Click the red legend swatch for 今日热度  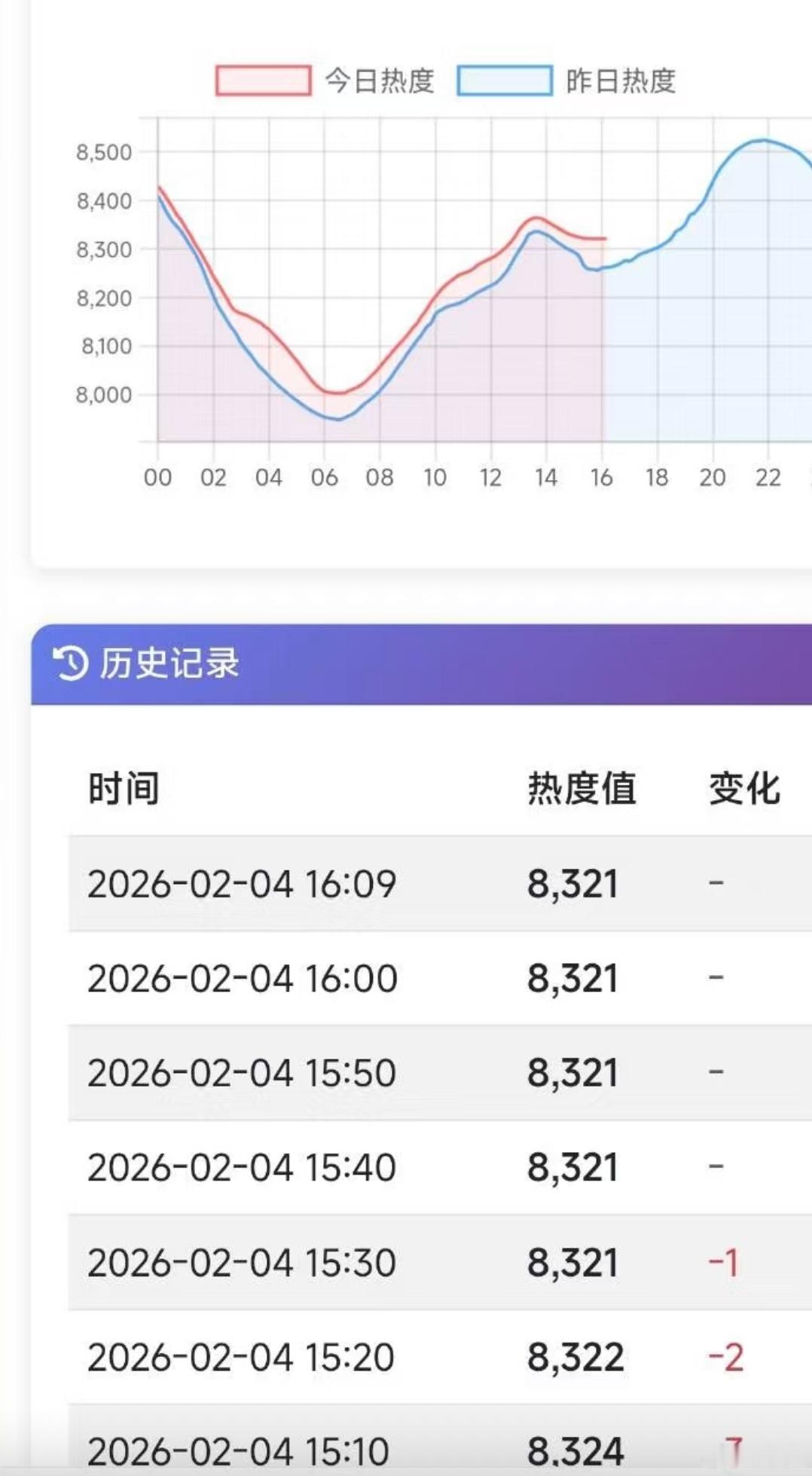[262, 80]
